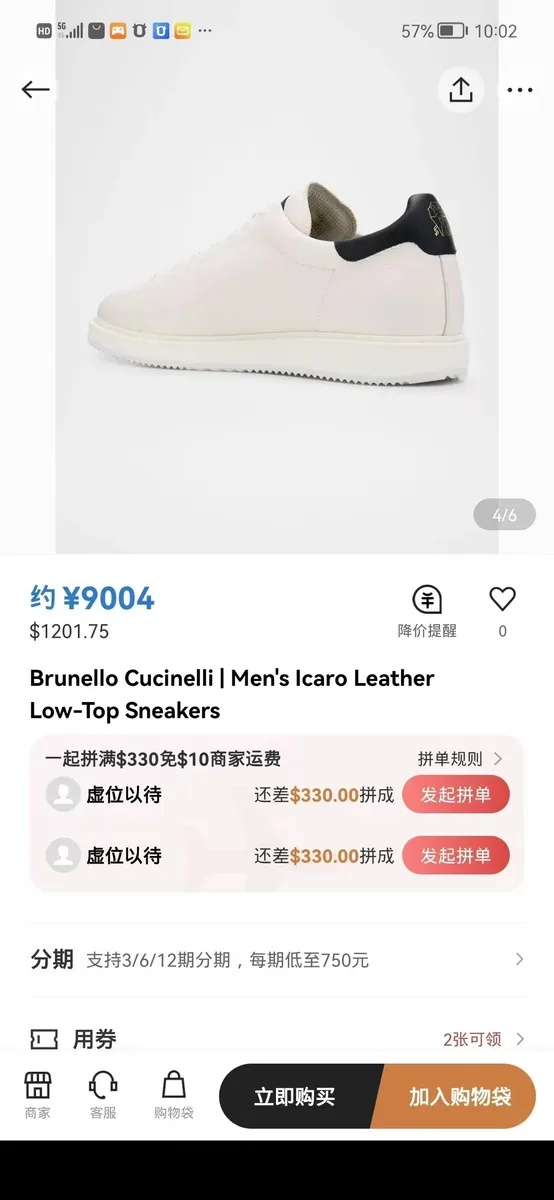The height and width of the screenshot is (1200, 554).
Task: Open the three-dot overflow menu
Action: [x=520, y=90]
